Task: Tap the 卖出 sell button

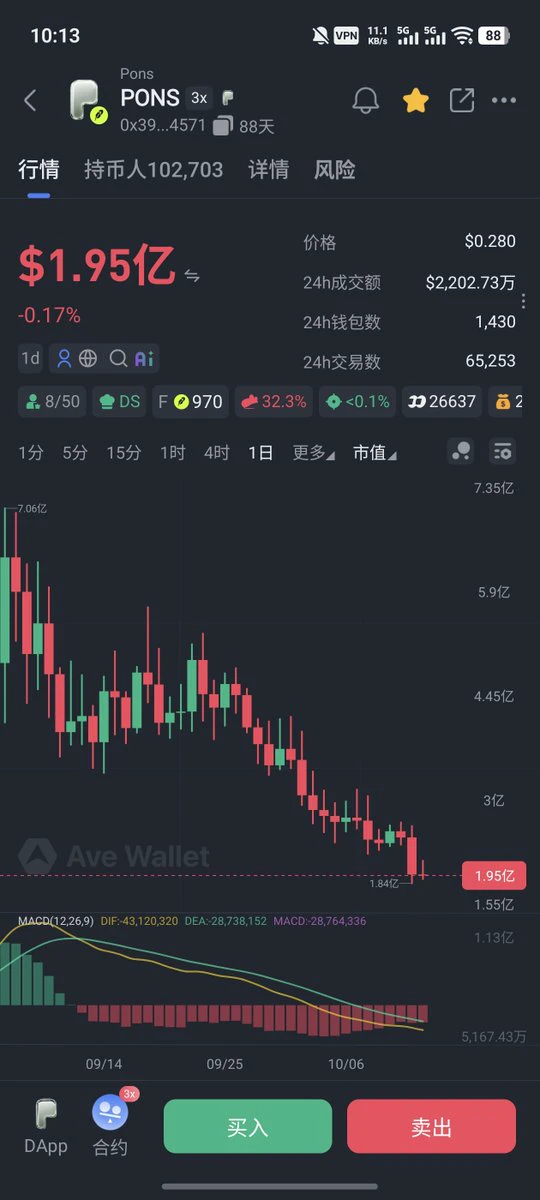Action: [432, 1127]
